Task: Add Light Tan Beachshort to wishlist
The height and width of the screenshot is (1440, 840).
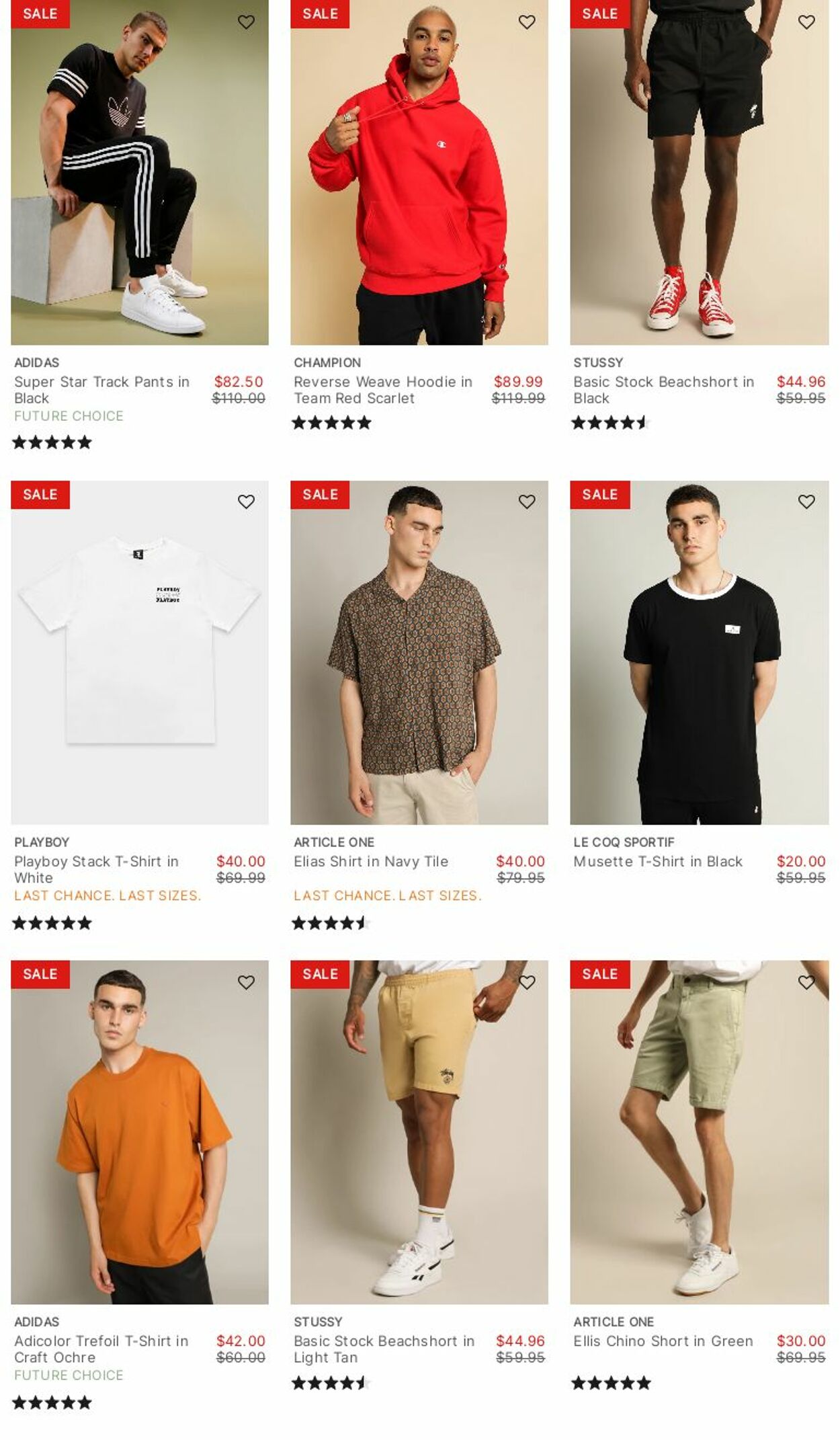Action: [x=527, y=982]
